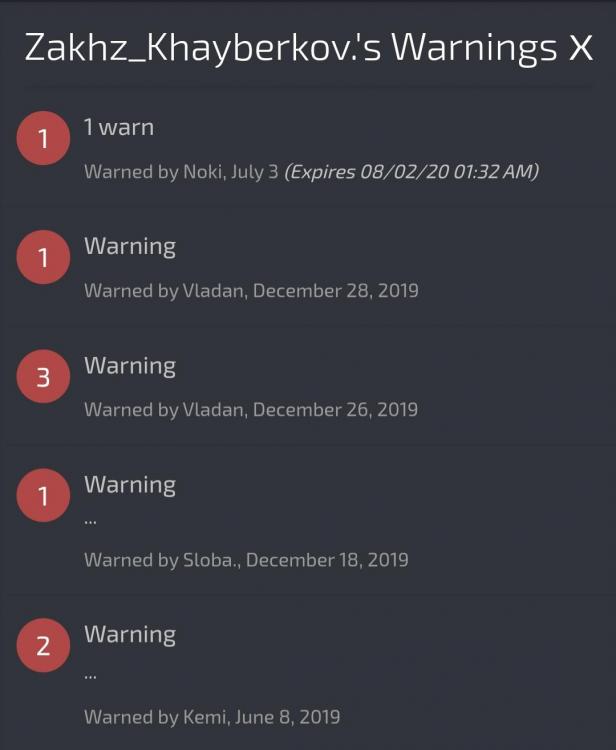Open the December 26, 2019 warning by Vladan
Viewport: 616px width, 750px height.
129,366
